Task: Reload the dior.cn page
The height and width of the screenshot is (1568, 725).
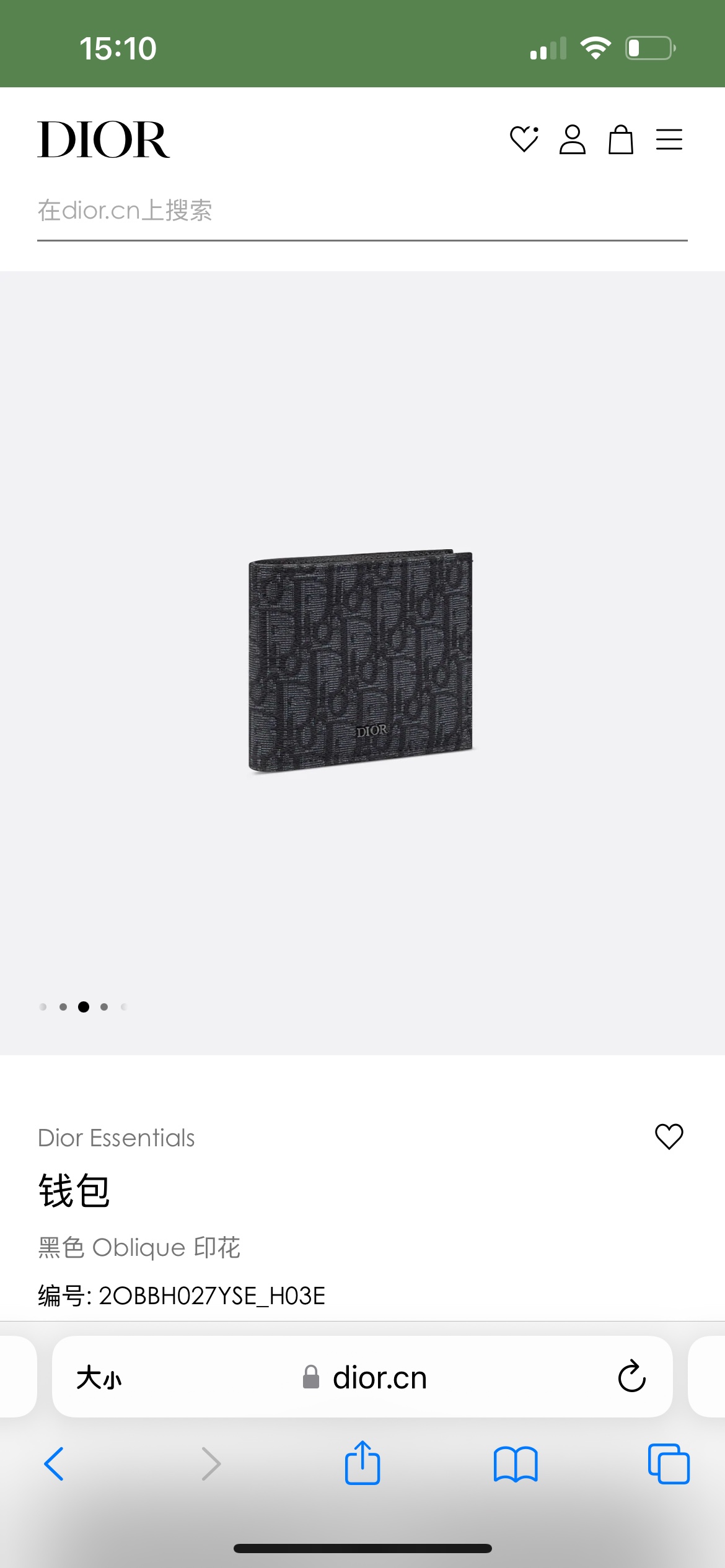Action: click(631, 1377)
